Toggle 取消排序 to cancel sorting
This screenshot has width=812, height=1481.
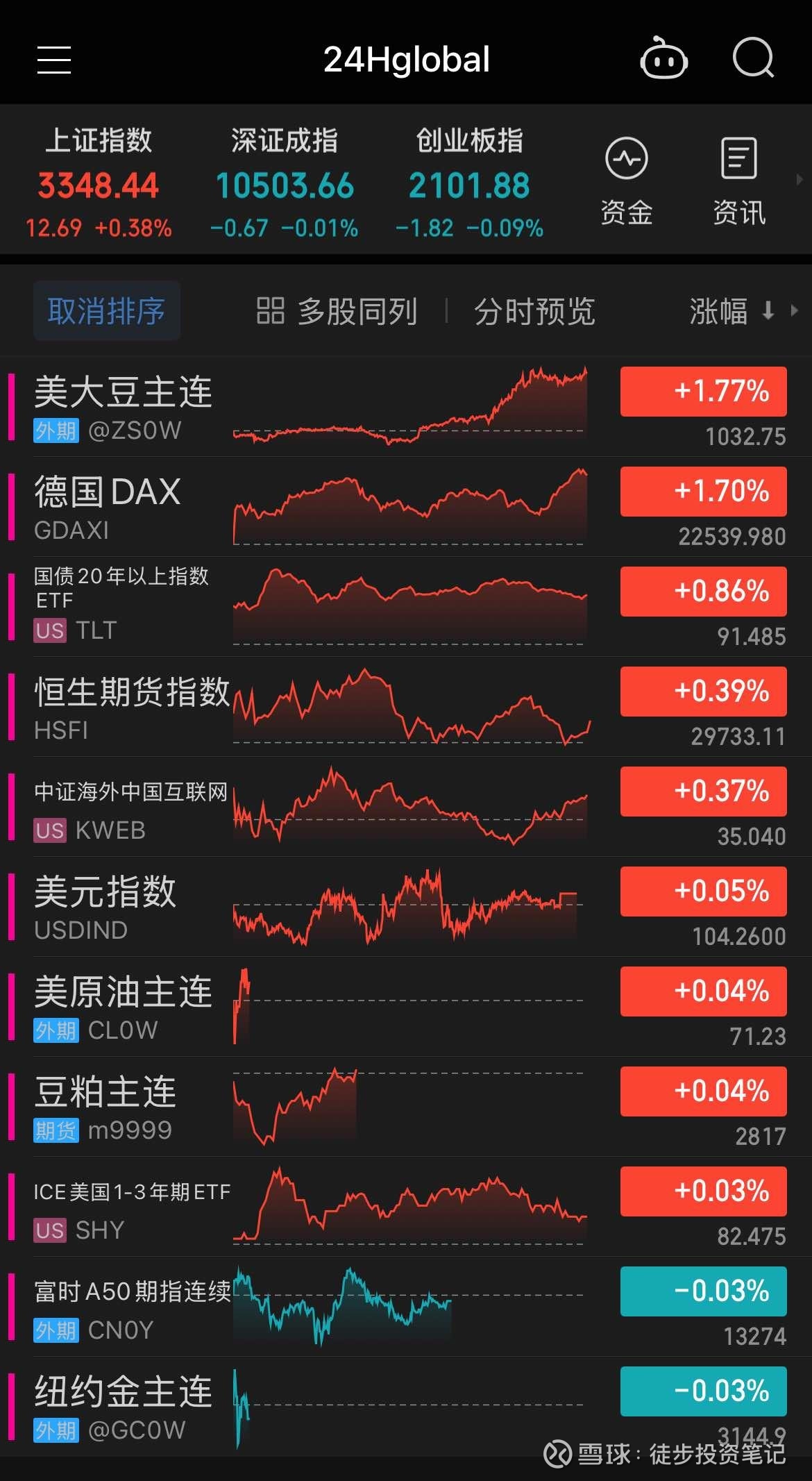[x=106, y=312]
